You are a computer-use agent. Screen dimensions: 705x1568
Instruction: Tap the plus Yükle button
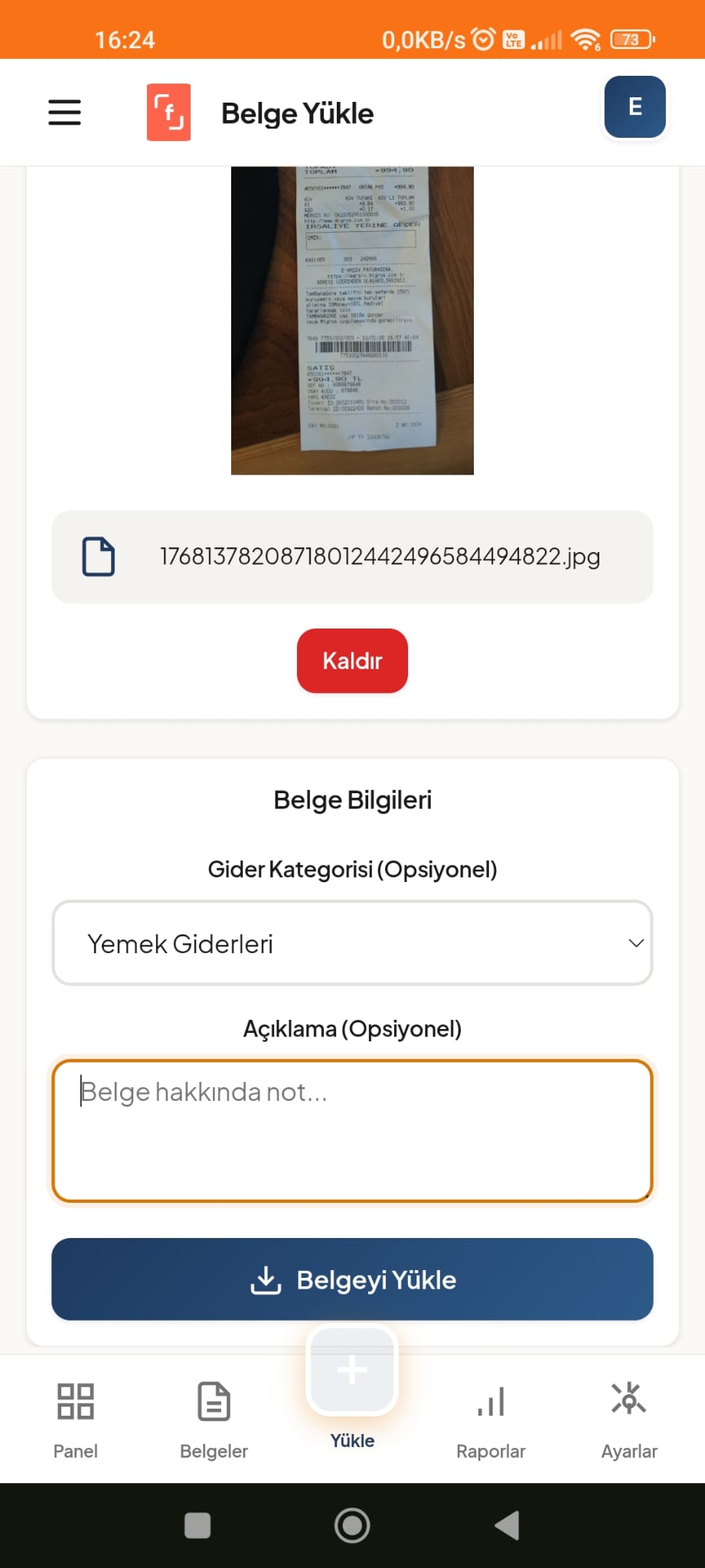pos(351,1370)
